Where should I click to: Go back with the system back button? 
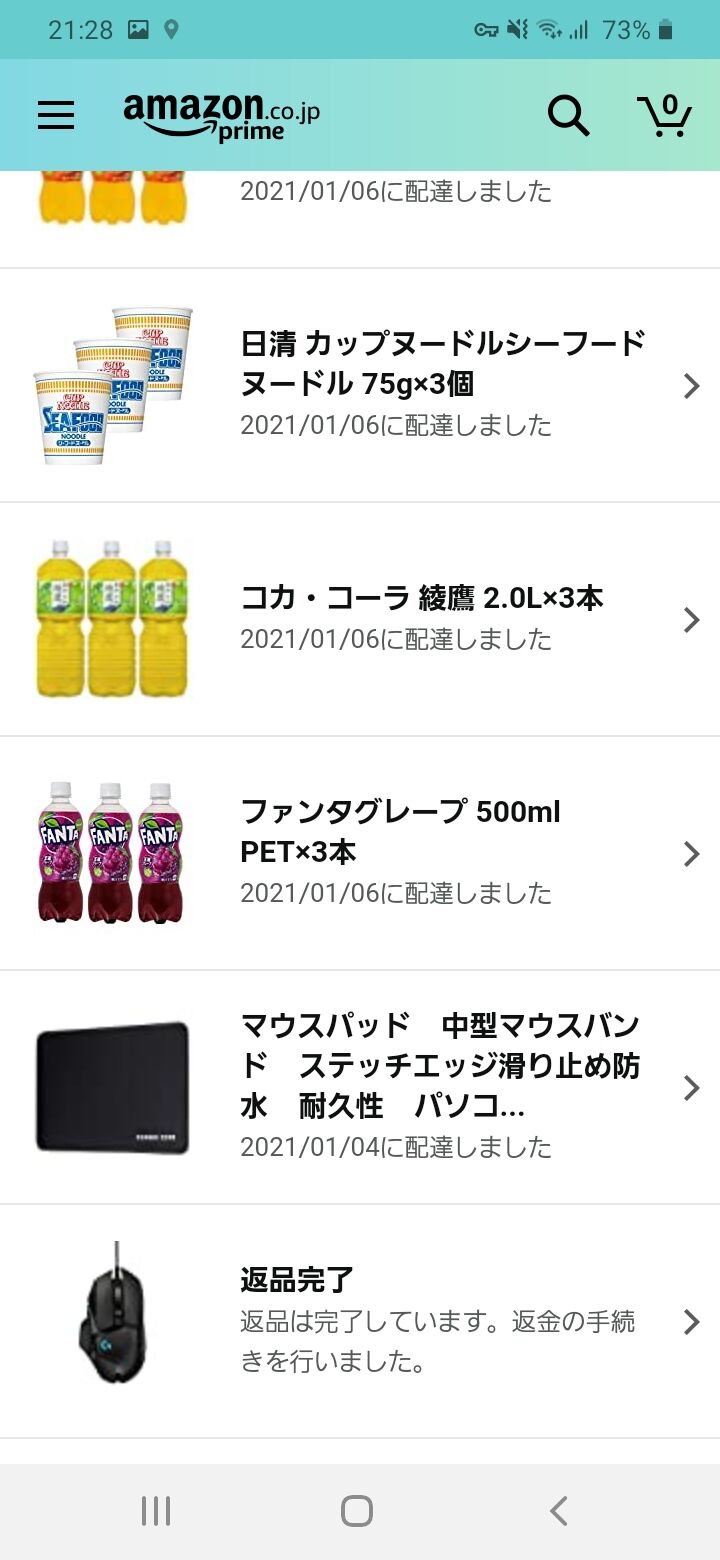559,1511
